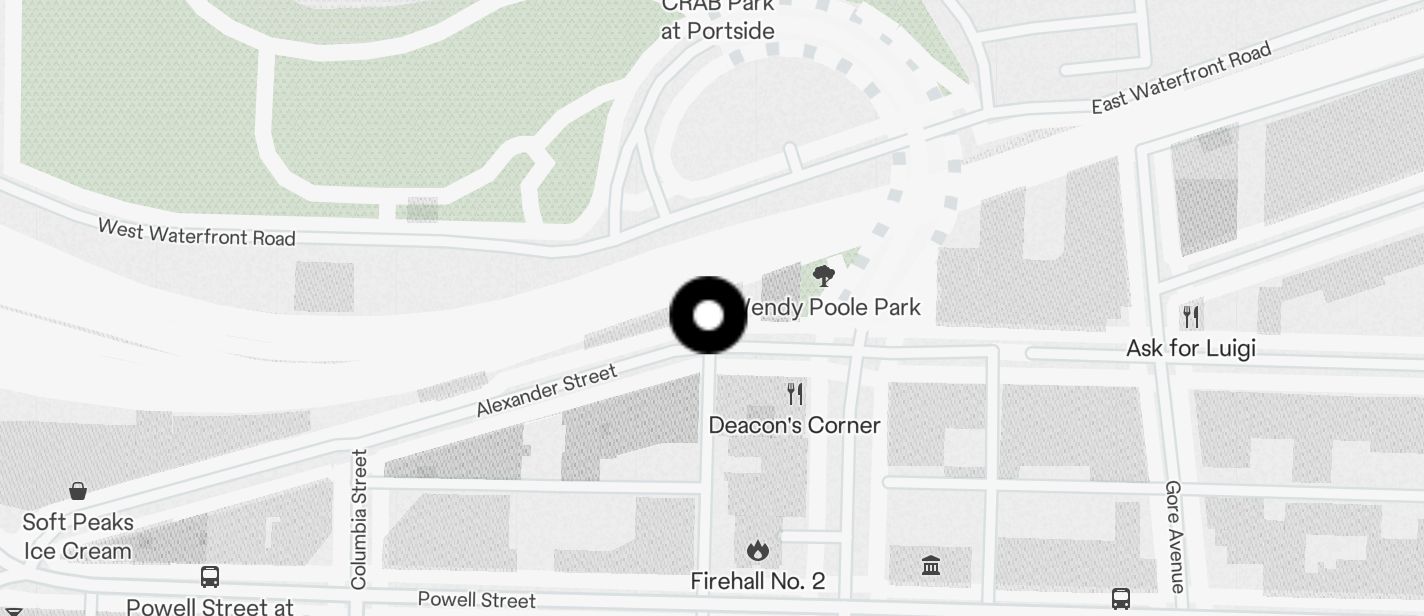This screenshot has width=1424, height=616.
Task: Open the Ask for Luigi restaurant marker
Action: (1190, 317)
